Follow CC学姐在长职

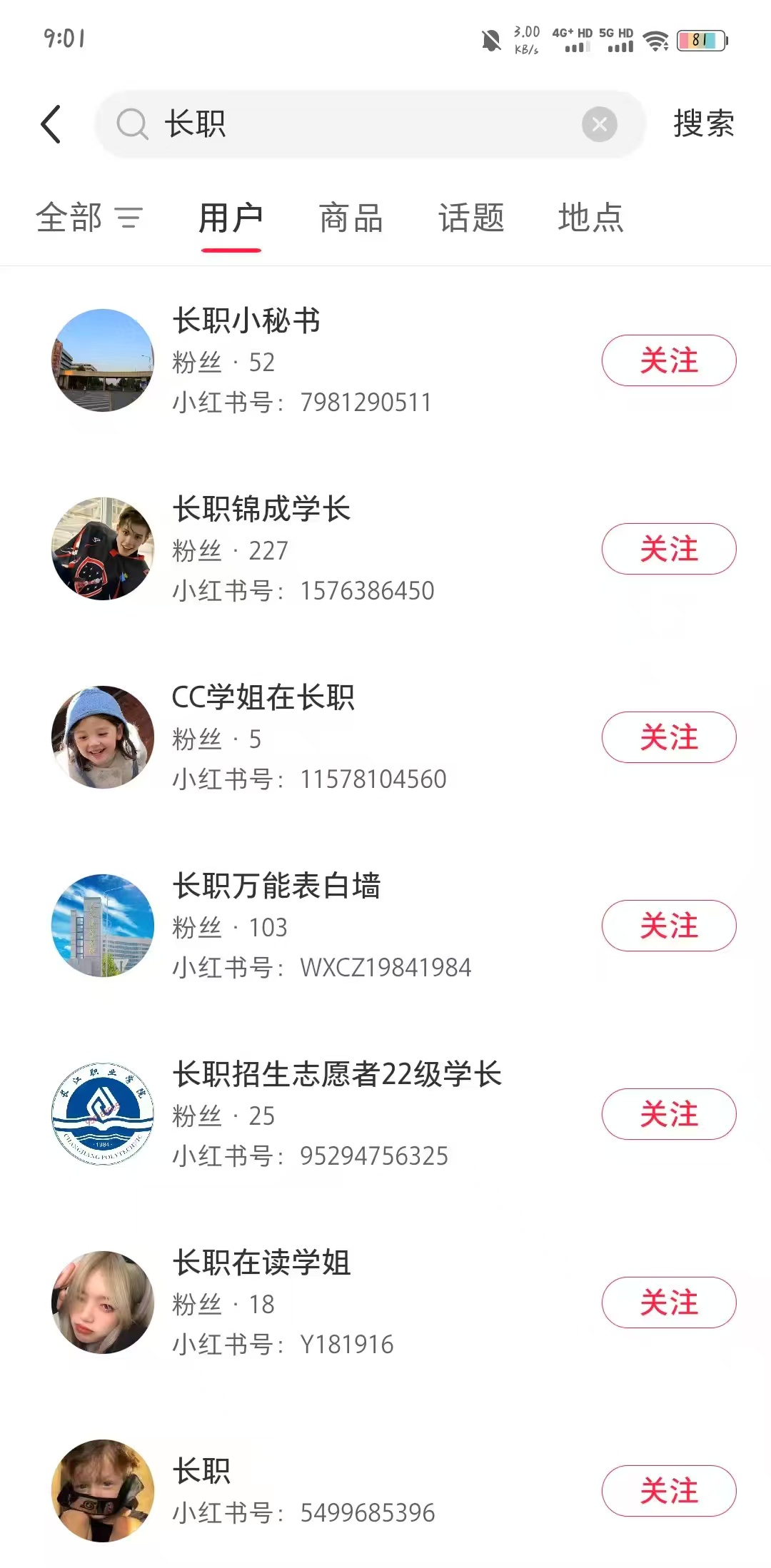(668, 737)
